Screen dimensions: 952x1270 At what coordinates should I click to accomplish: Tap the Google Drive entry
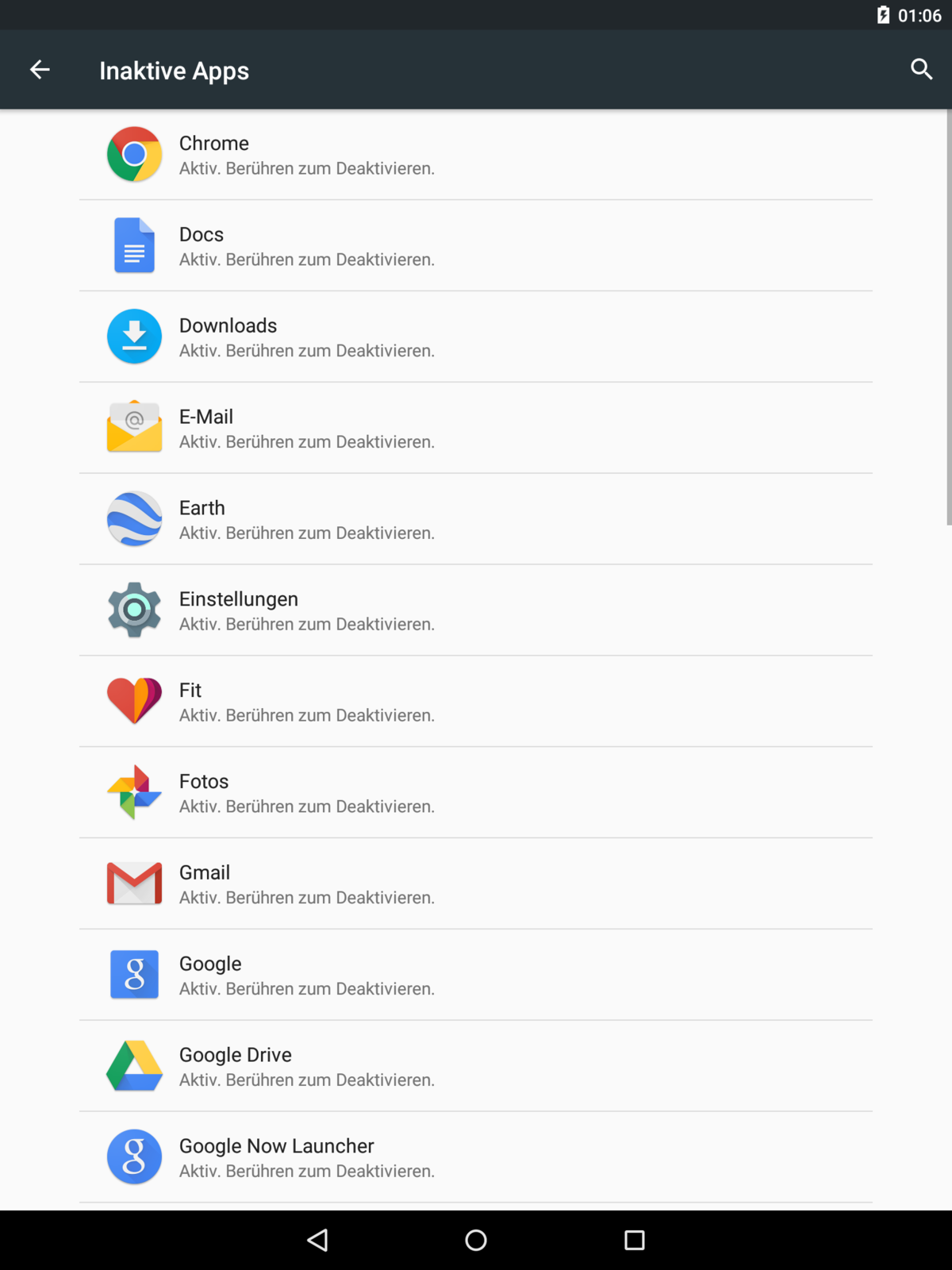476,1067
